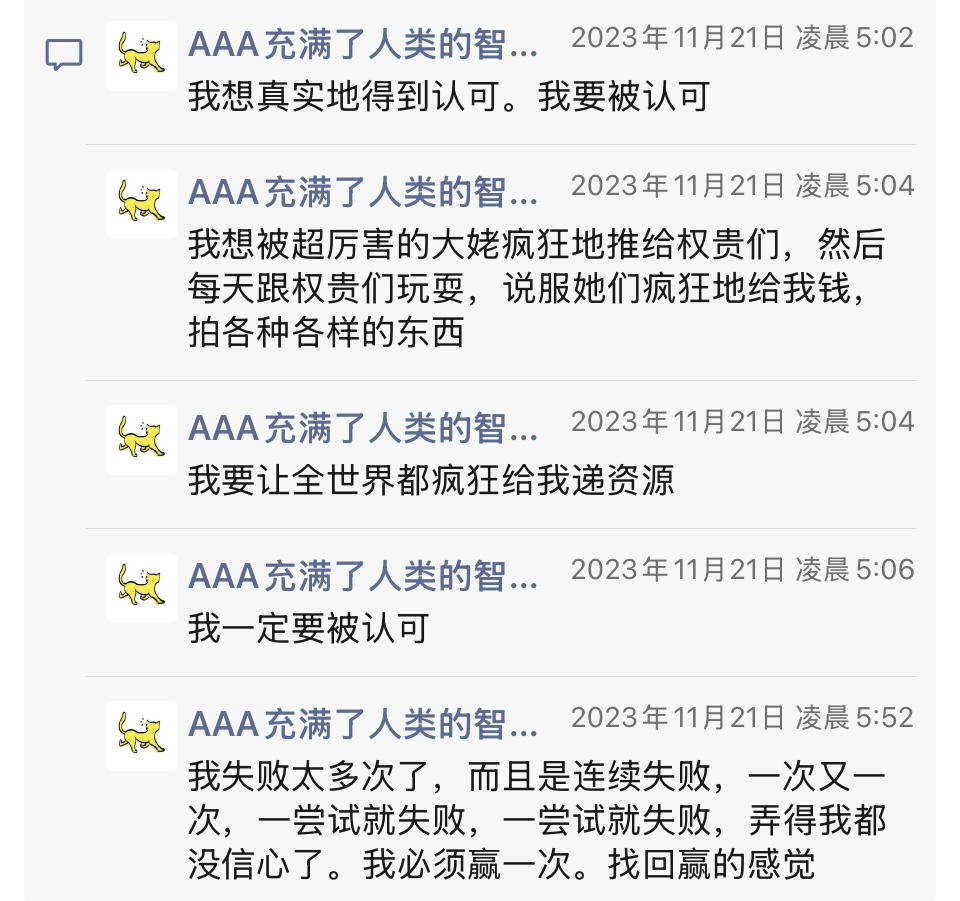The width and height of the screenshot is (960, 901).
Task: Tap the comment bubble icon beside the thread
Action: [64, 54]
